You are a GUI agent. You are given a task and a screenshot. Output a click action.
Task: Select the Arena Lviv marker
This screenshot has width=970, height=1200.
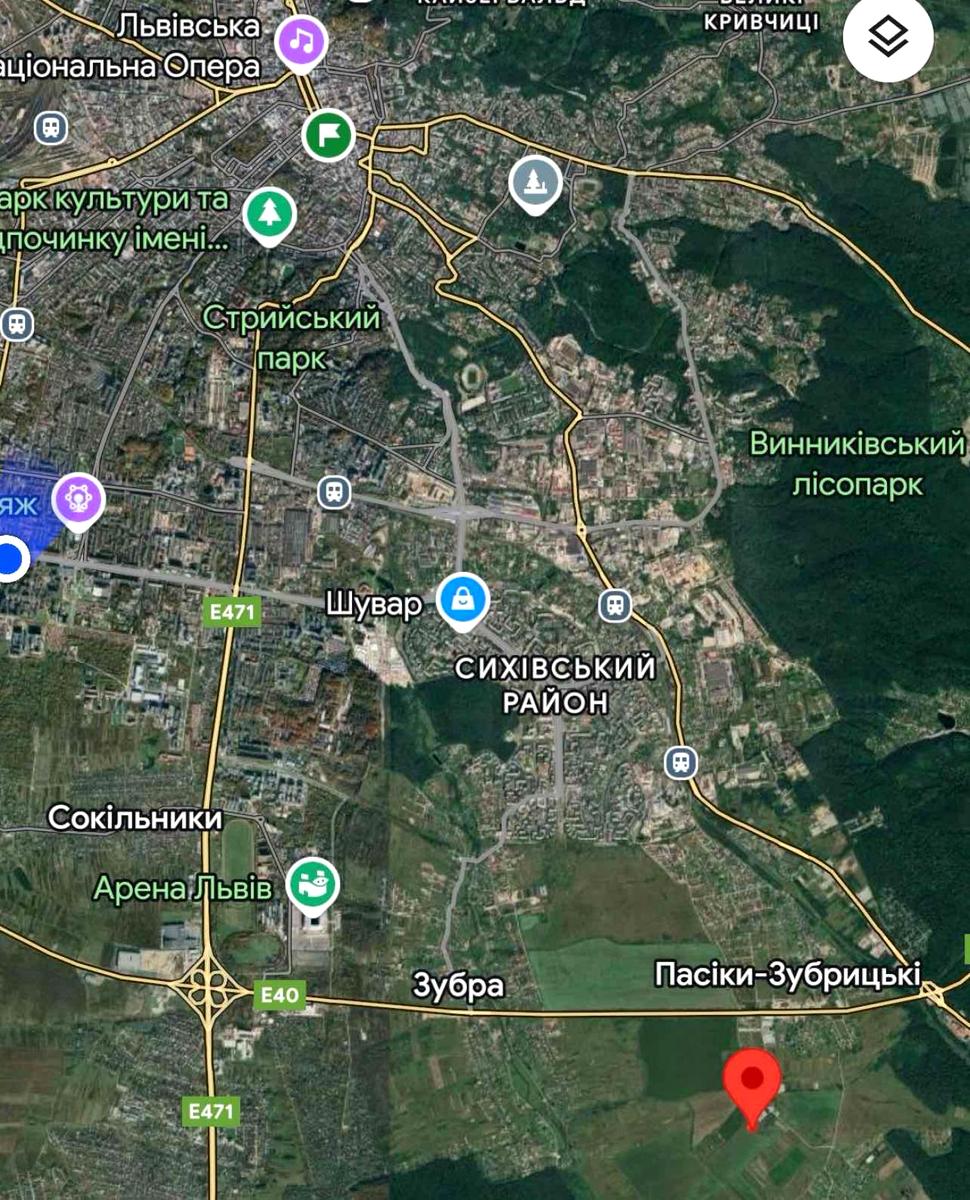click(x=313, y=883)
